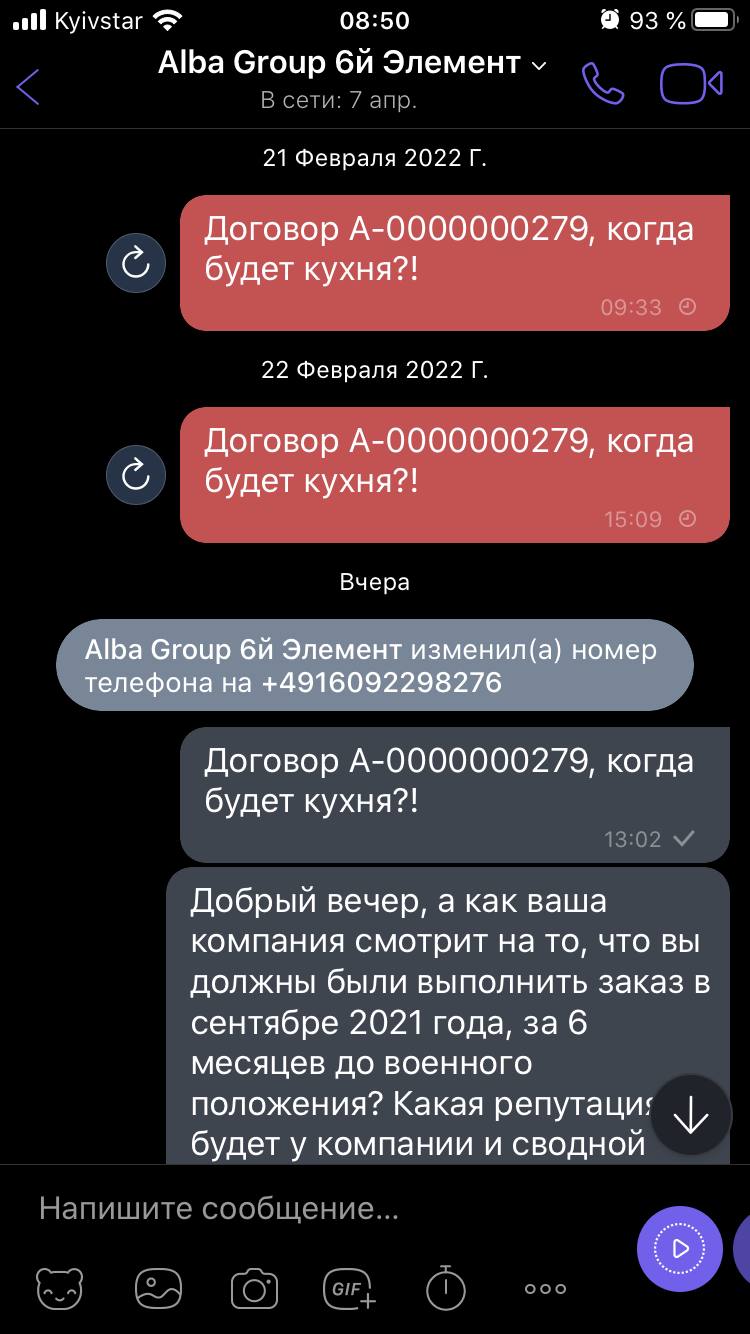This screenshot has width=750, height=1334.
Task: Start a voice call with Alba Group
Action: (x=602, y=84)
